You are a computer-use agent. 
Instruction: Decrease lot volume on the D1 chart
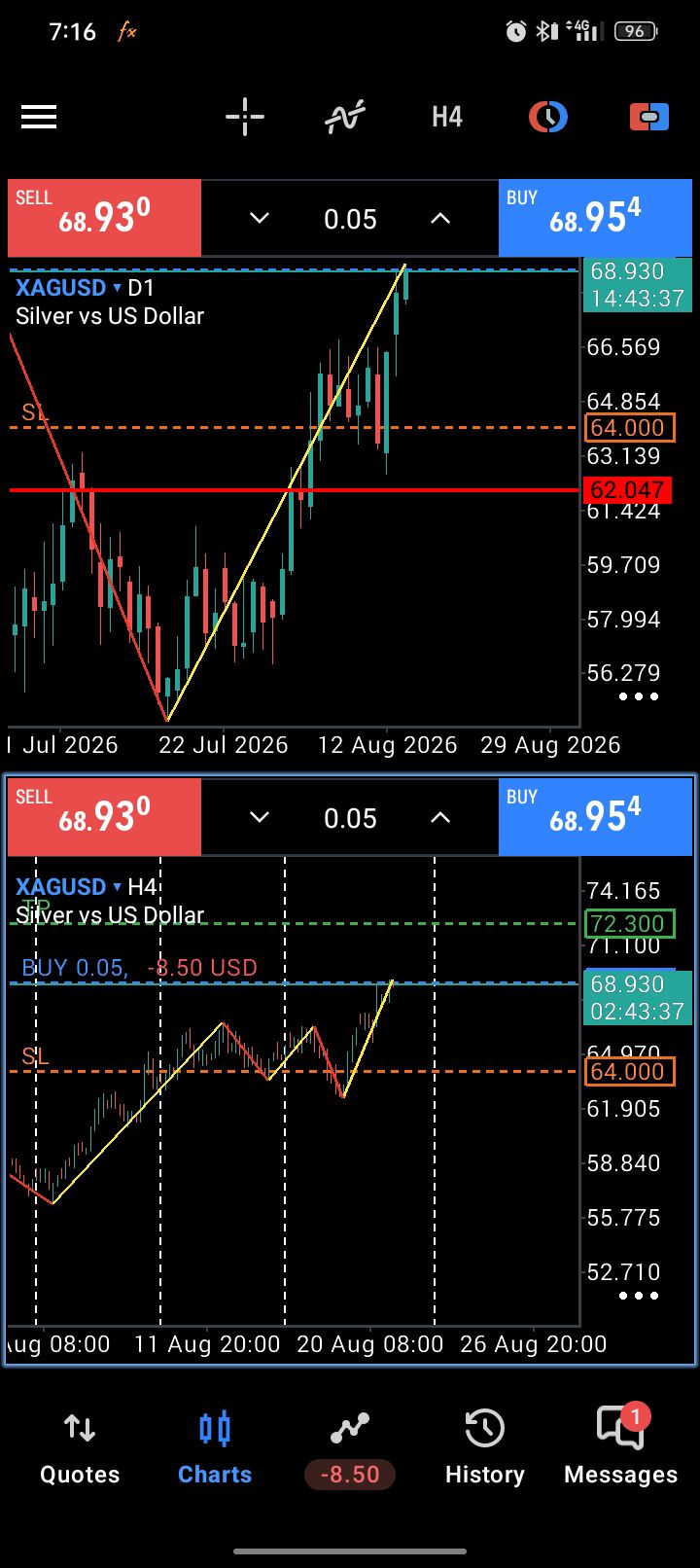pos(260,219)
